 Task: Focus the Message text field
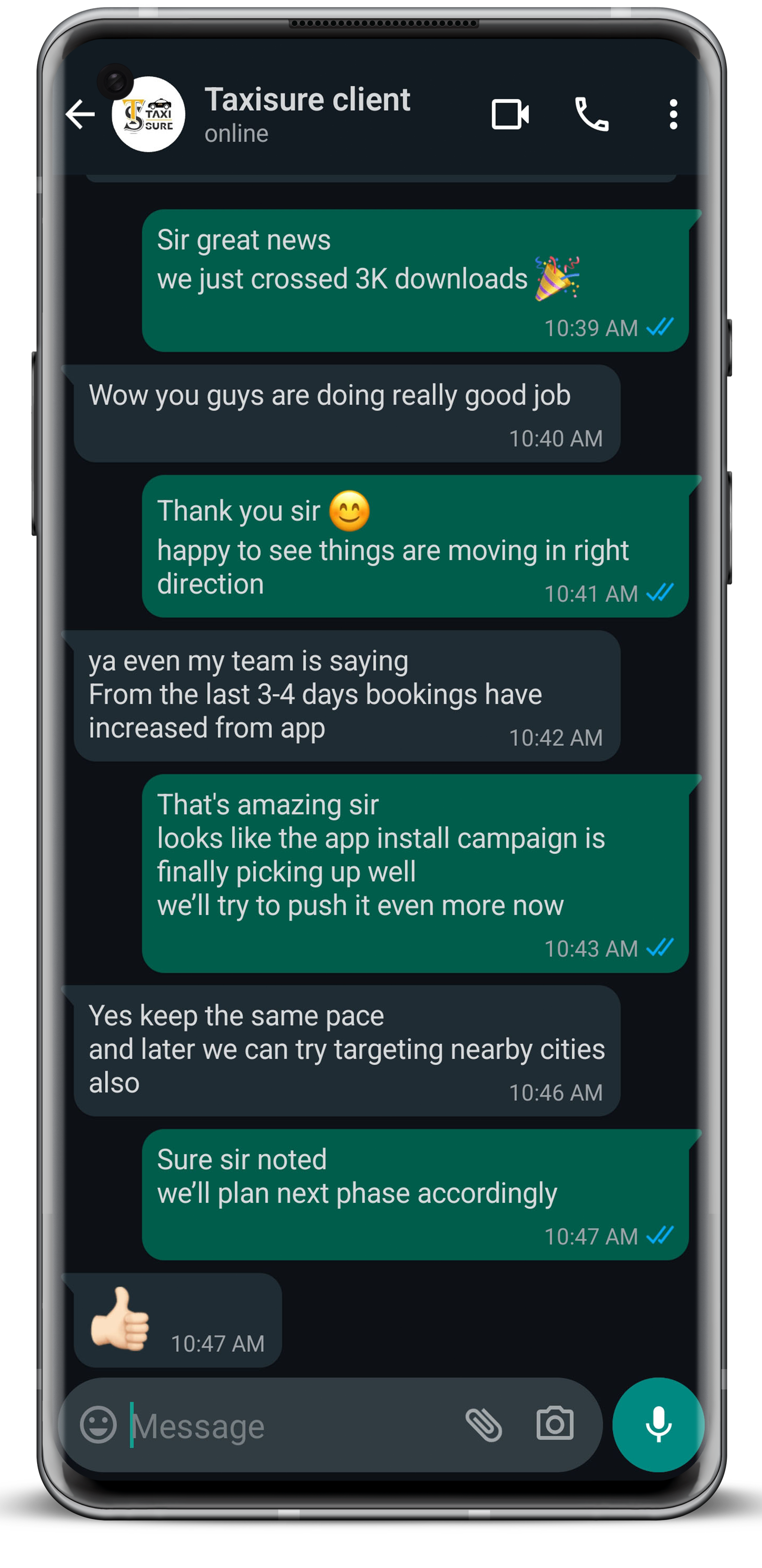coord(292,1426)
